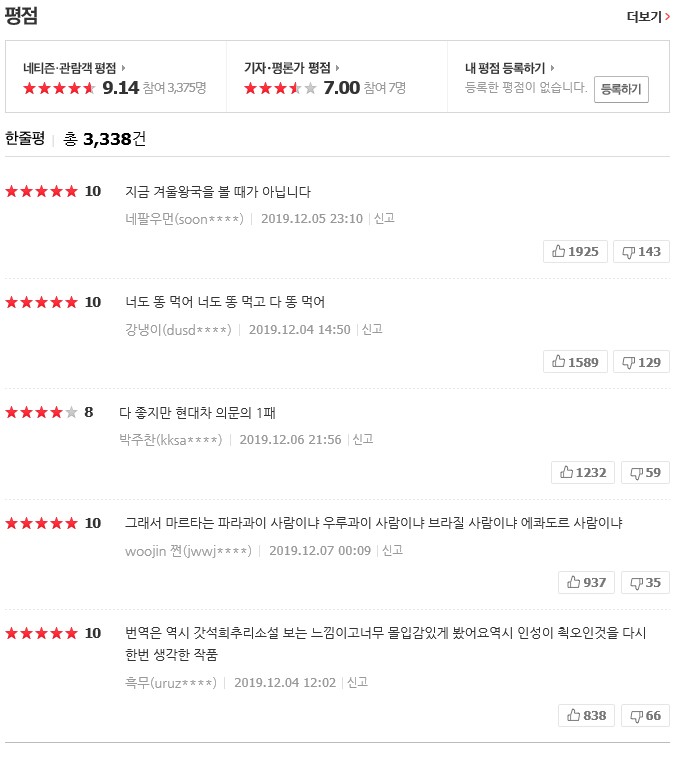Screen dimensions: 676x757
Task: Open 내 평점 등록하기 link
Action: (510, 68)
